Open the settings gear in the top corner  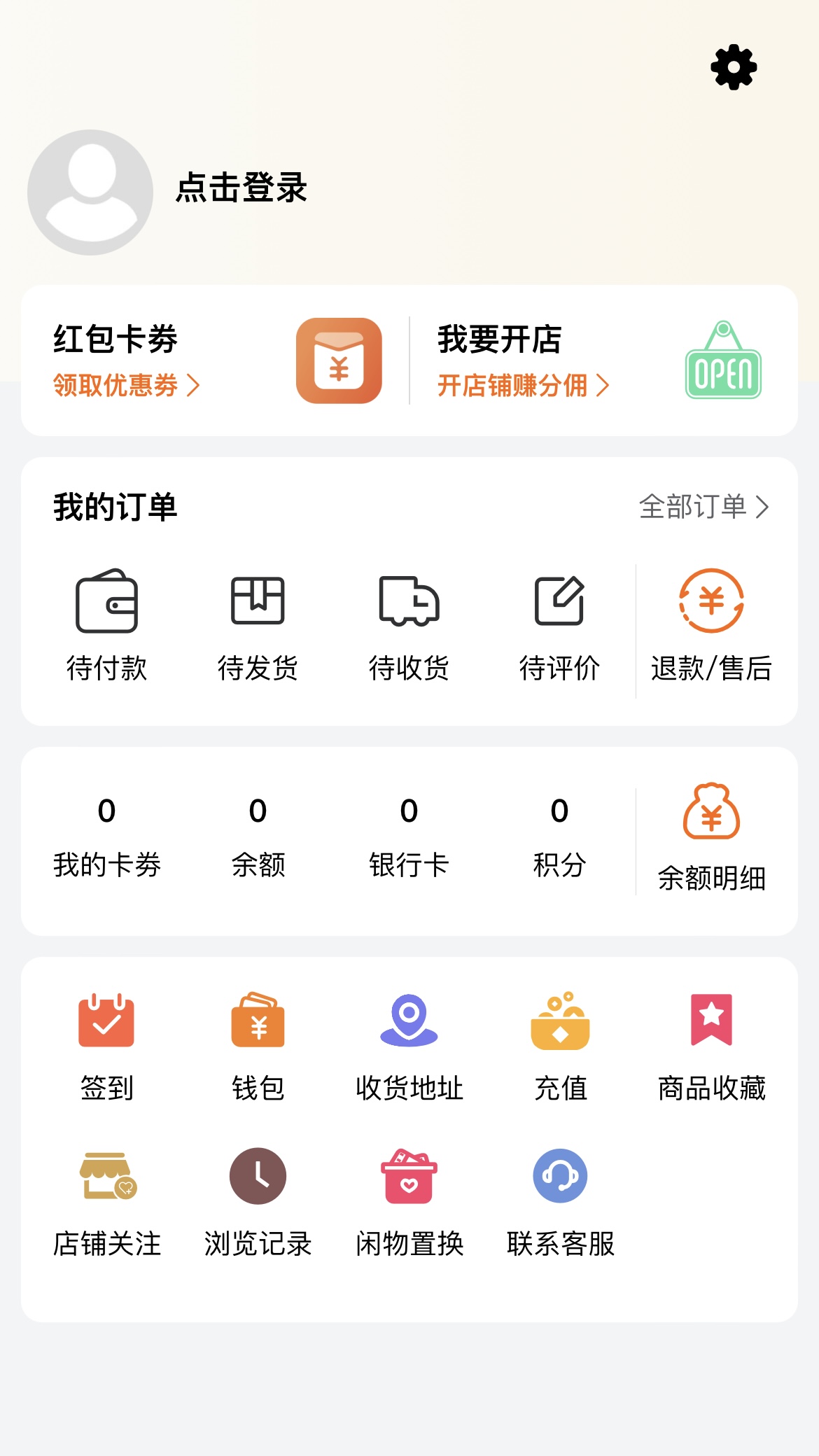[733, 66]
